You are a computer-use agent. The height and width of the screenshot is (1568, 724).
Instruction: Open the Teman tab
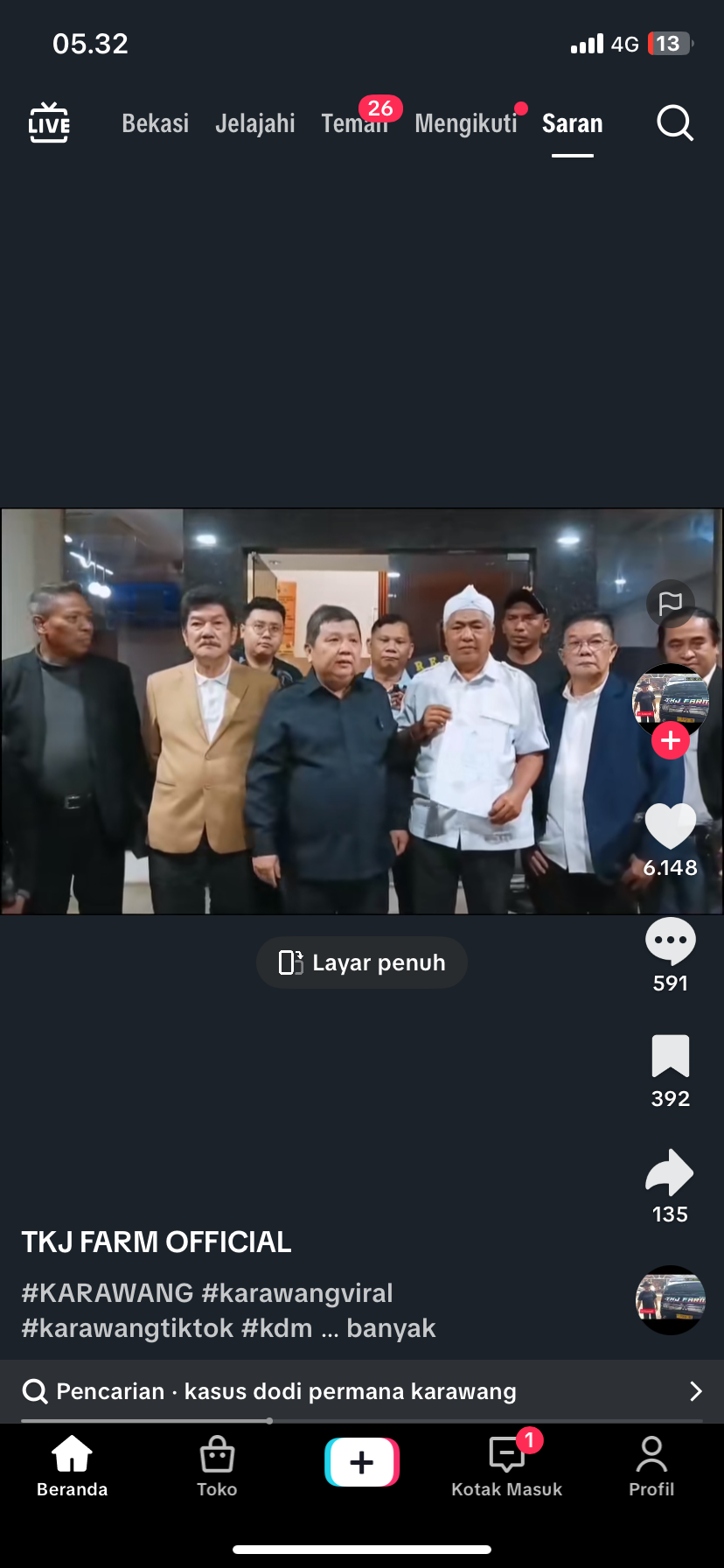pyautogui.click(x=354, y=123)
